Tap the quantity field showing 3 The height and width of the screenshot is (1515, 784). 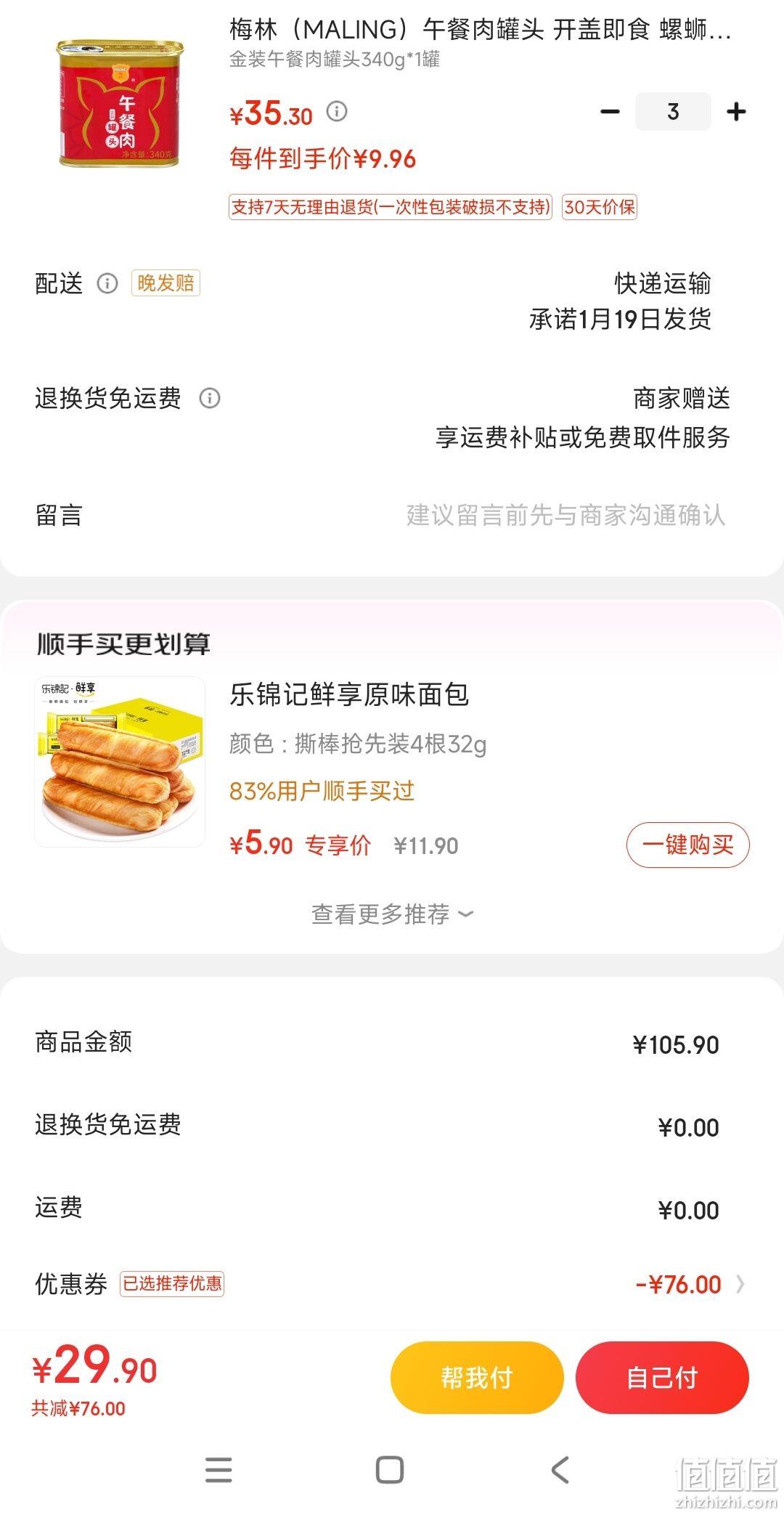[673, 112]
